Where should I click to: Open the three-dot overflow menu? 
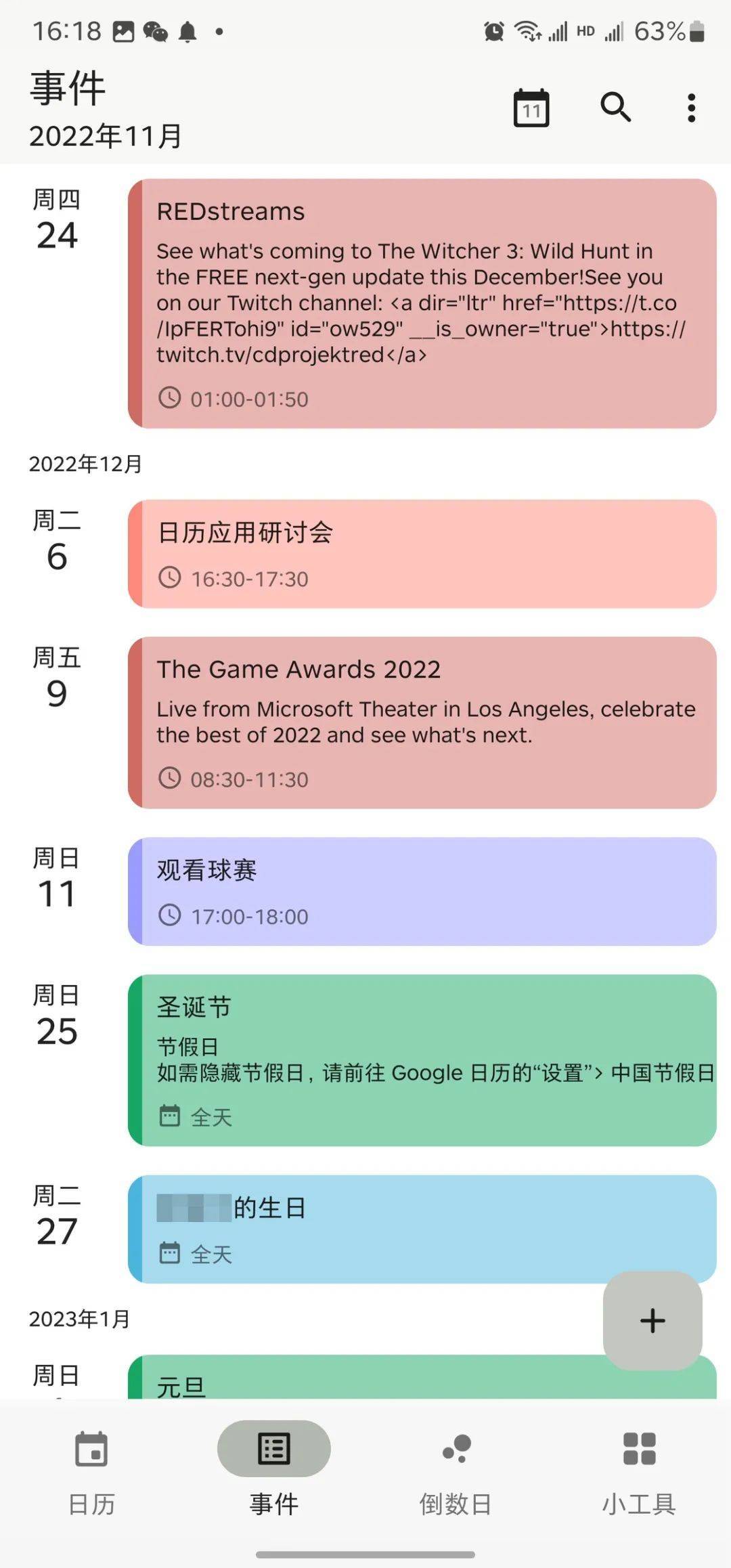[691, 108]
